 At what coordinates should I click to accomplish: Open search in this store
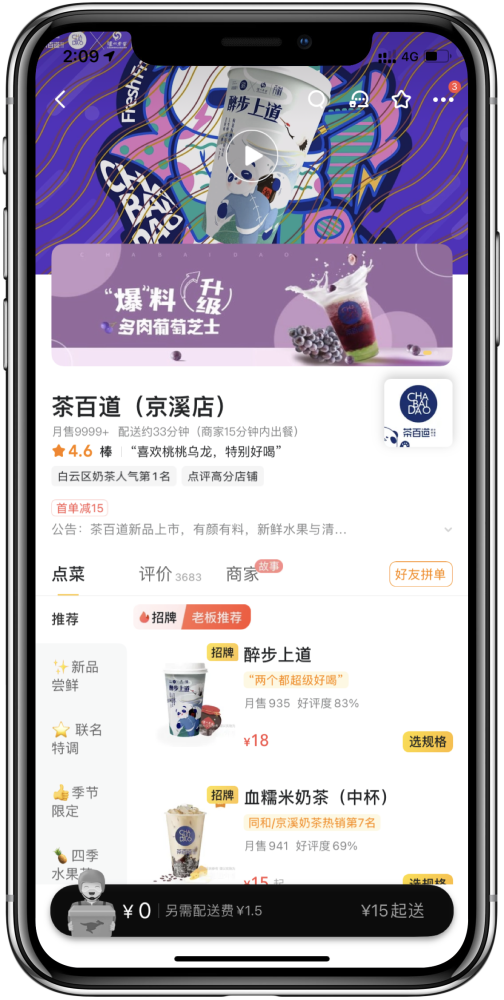coord(316,100)
